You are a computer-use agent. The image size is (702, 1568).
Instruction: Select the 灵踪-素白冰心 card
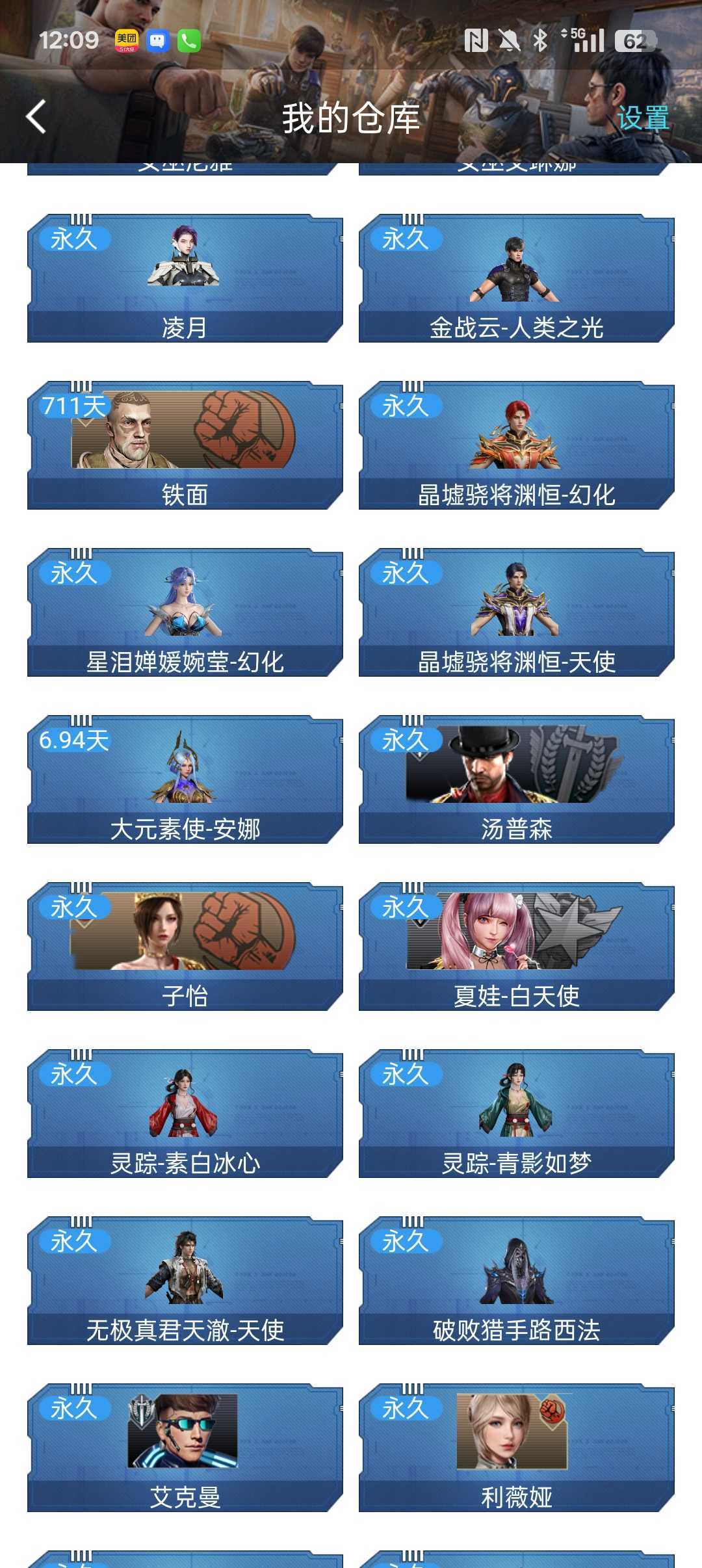pos(185,1114)
